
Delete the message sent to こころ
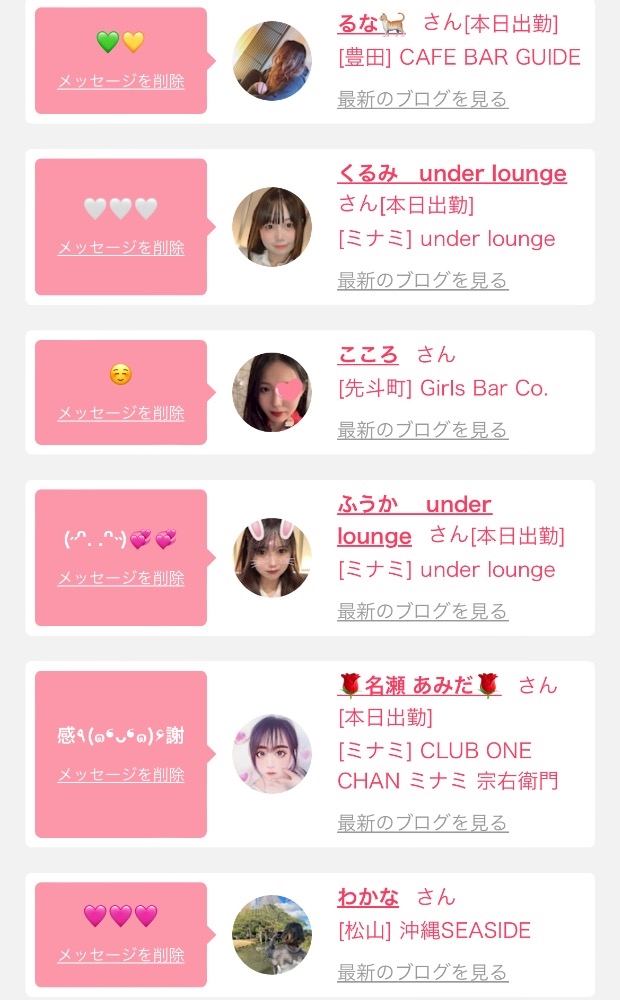(x=121, y=412)
